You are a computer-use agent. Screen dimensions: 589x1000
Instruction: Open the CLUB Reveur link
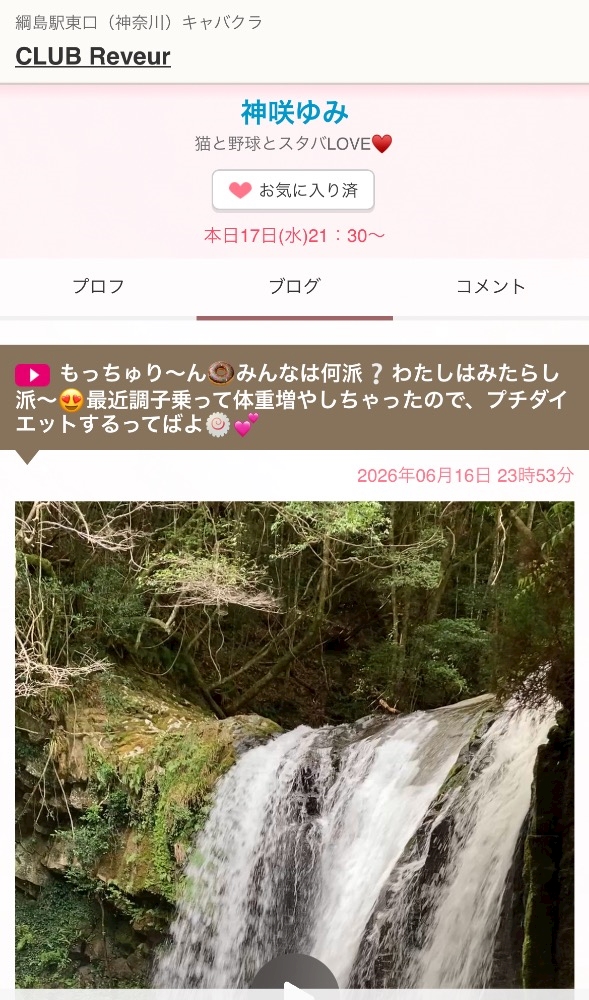pos(93,56)
